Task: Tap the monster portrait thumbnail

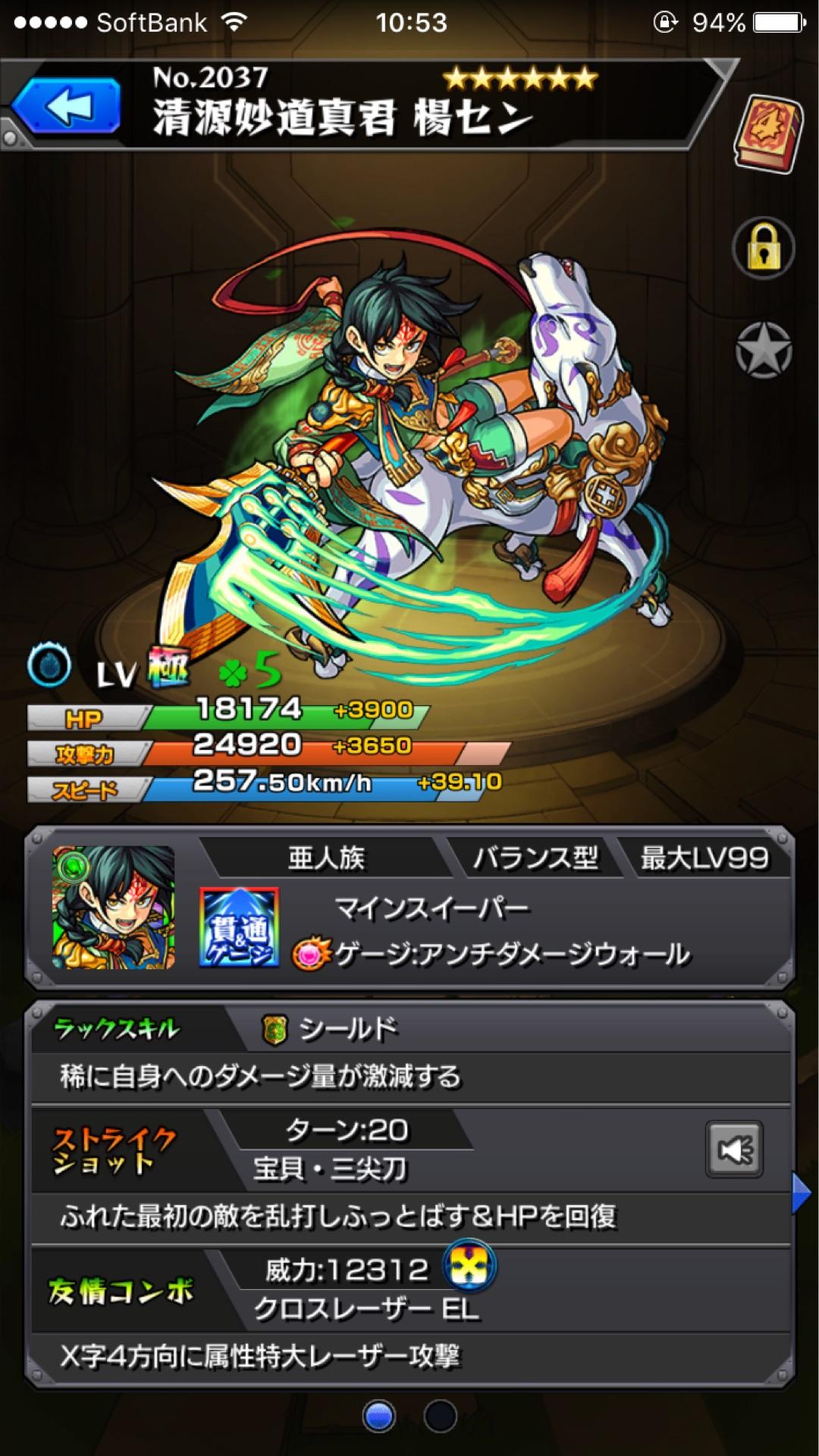Action: tap(114, 908)
